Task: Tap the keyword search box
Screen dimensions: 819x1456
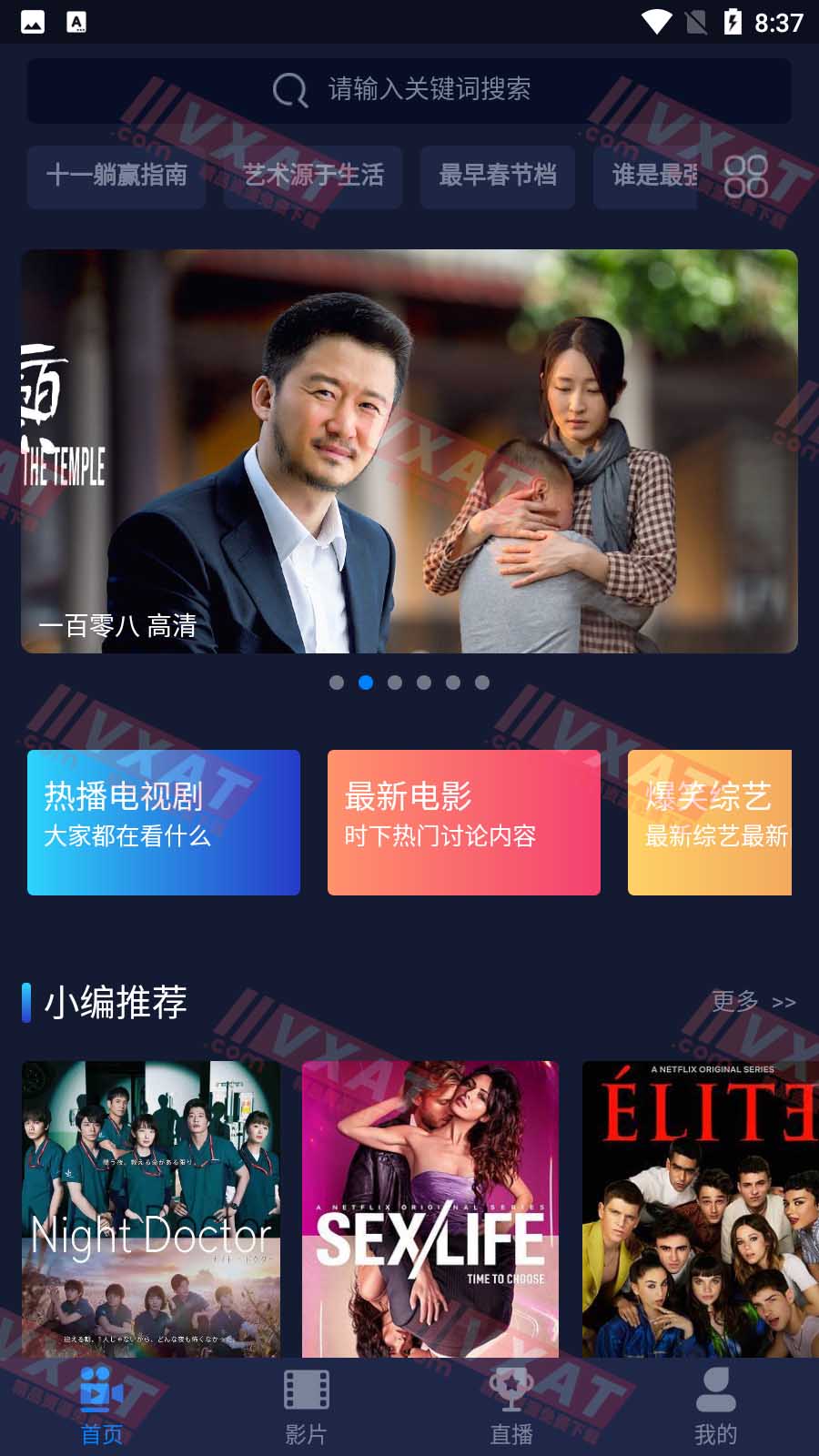Action: click(x=409, y=90)
